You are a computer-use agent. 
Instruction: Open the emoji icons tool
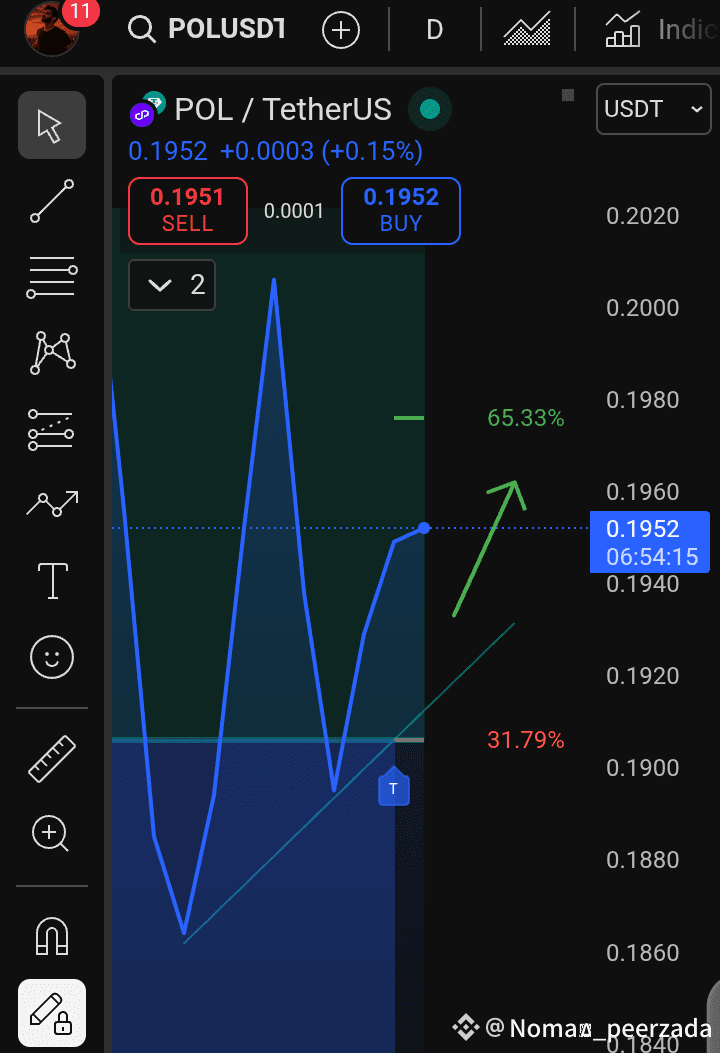(x=51, y=657)
